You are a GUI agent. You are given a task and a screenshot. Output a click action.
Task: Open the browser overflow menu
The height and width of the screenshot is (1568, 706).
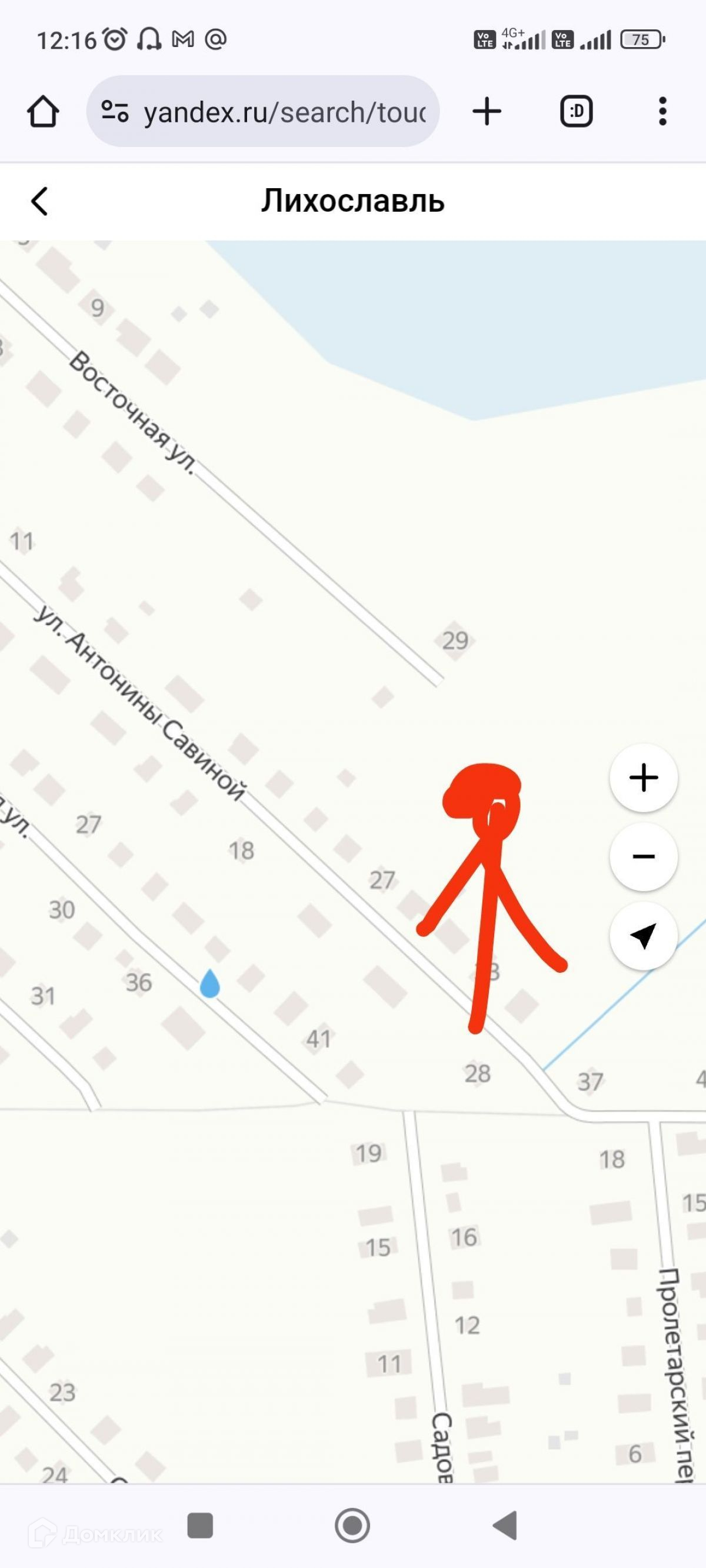pyautogui.click(x=662, y=112)
